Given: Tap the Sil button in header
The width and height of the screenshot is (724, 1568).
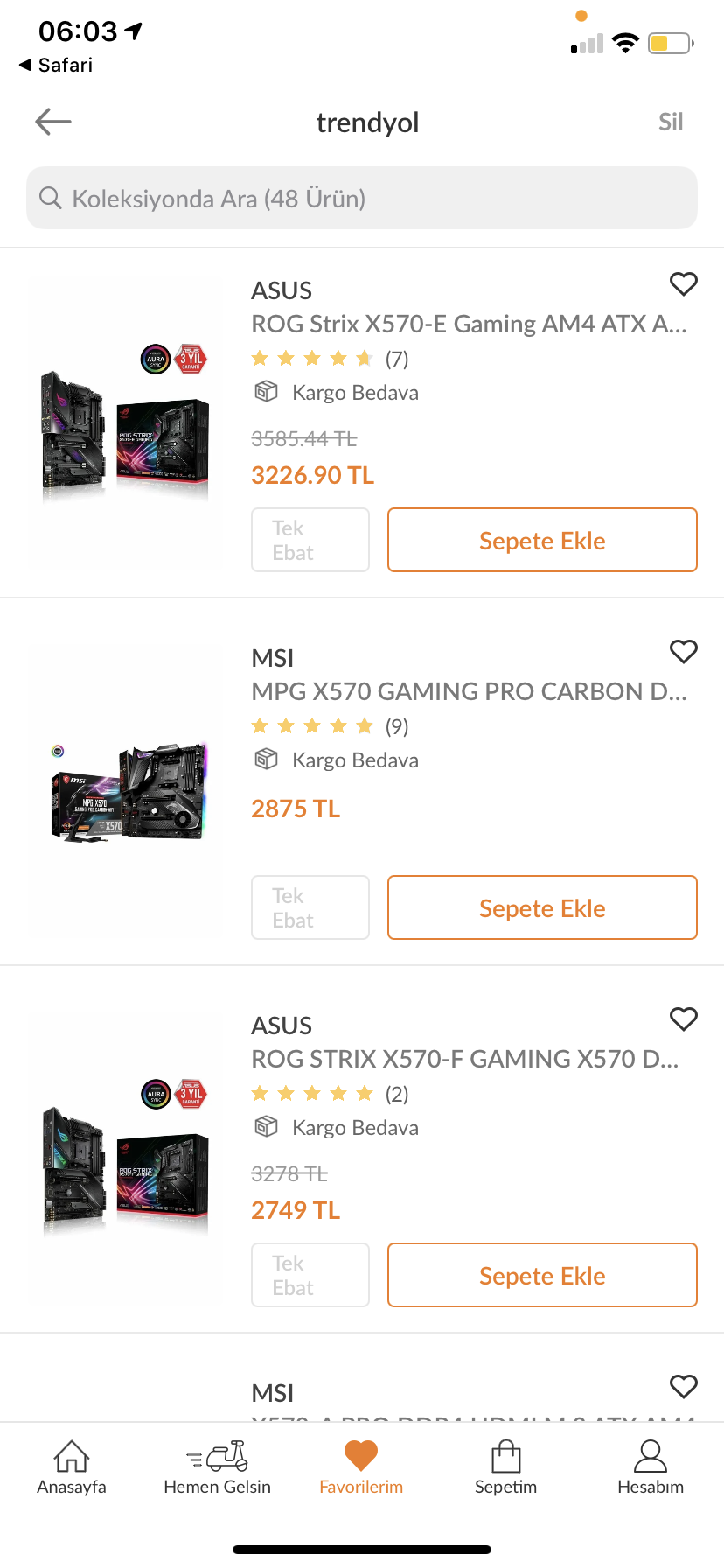Looking at the screenshot, I should (670, 122).
